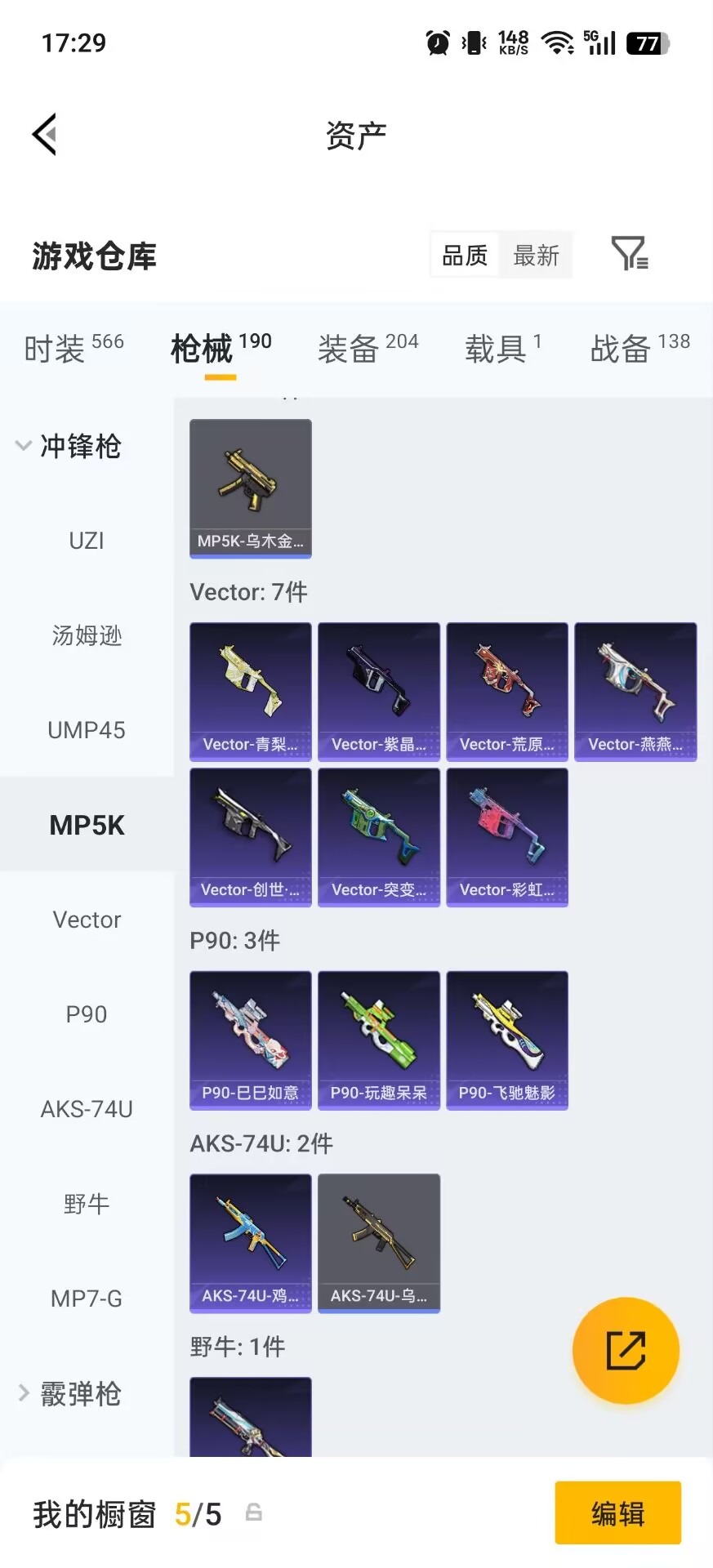Sort warehouse by 最新
This screenshot has width=713, height=1568.
pos(536,256)
